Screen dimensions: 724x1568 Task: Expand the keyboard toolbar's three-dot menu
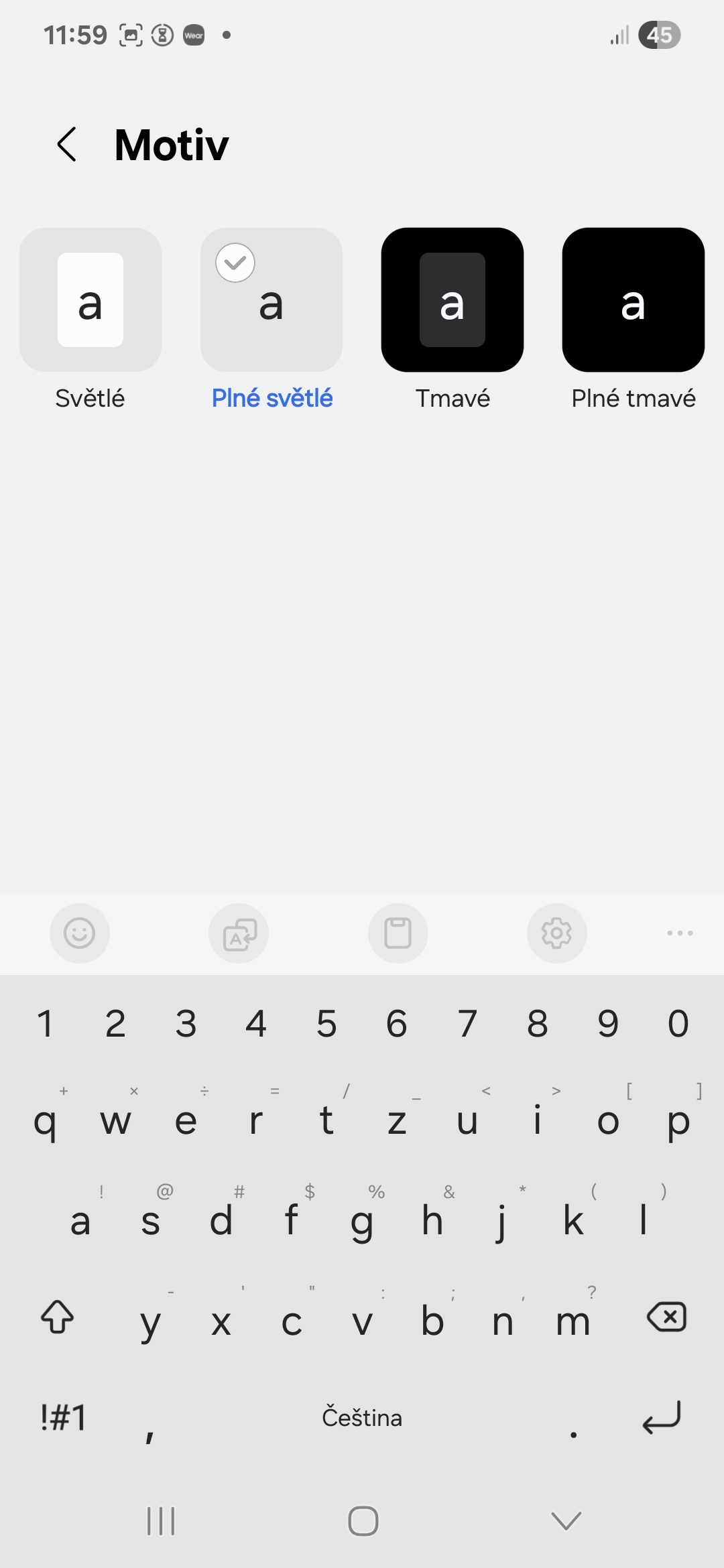680,933
